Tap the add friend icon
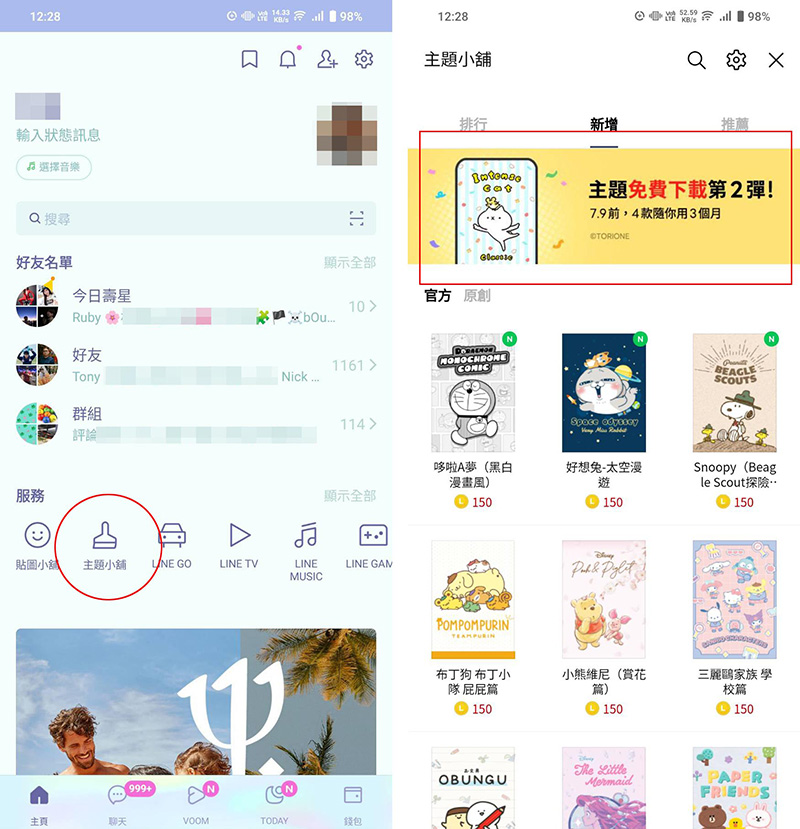The image size is (800, 829). coord(327,60)
